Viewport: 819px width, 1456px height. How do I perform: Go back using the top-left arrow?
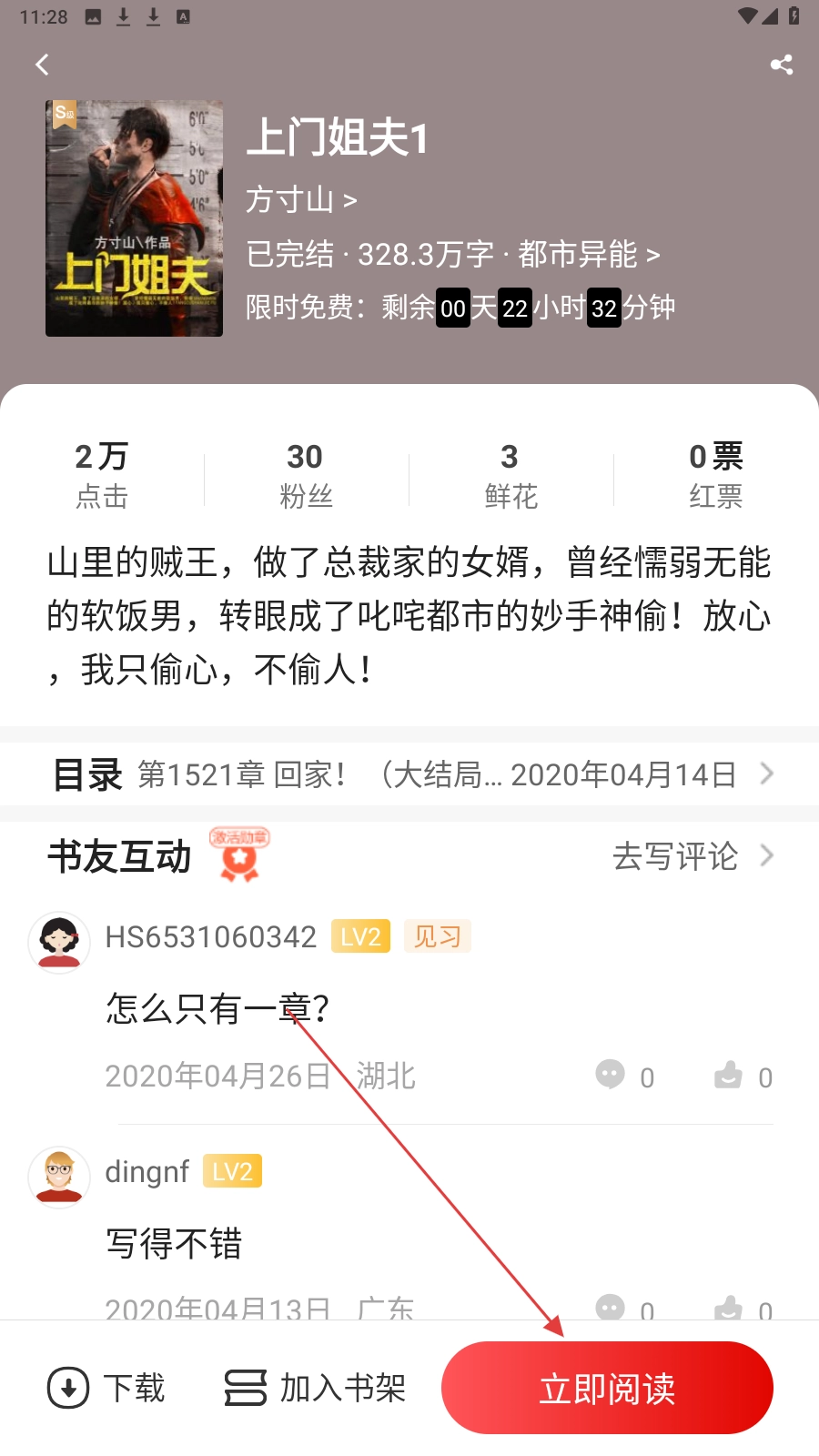(42, 65)
